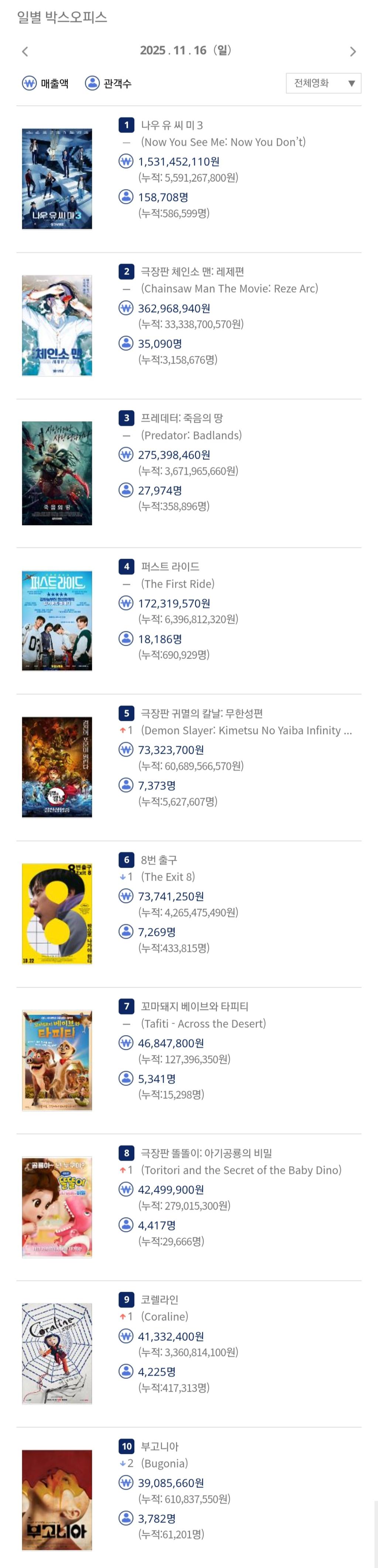Image resolution: width=378 pixels, height=1568 pixels.
Task: View the 프레데터: 죽음의 땅 entry
Action: point(182,418)
